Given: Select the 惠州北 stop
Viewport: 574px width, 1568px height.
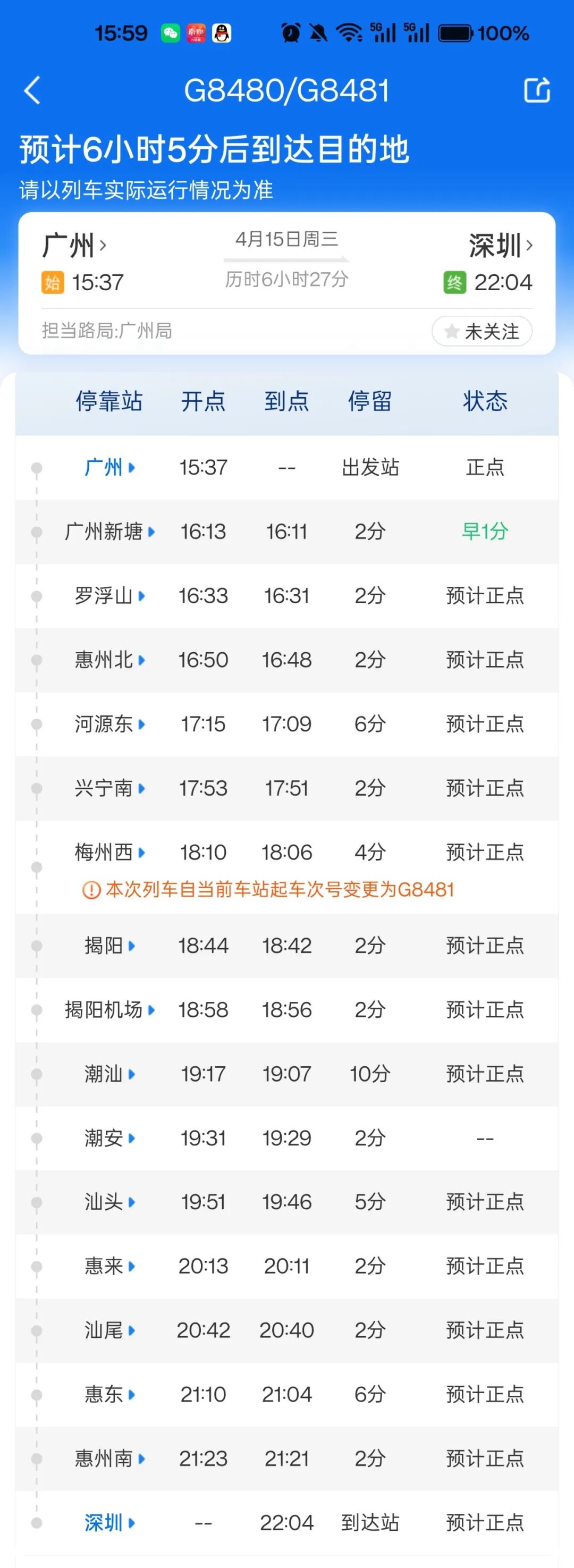Looking at the screenshot, I should click(x=109, y=660).
